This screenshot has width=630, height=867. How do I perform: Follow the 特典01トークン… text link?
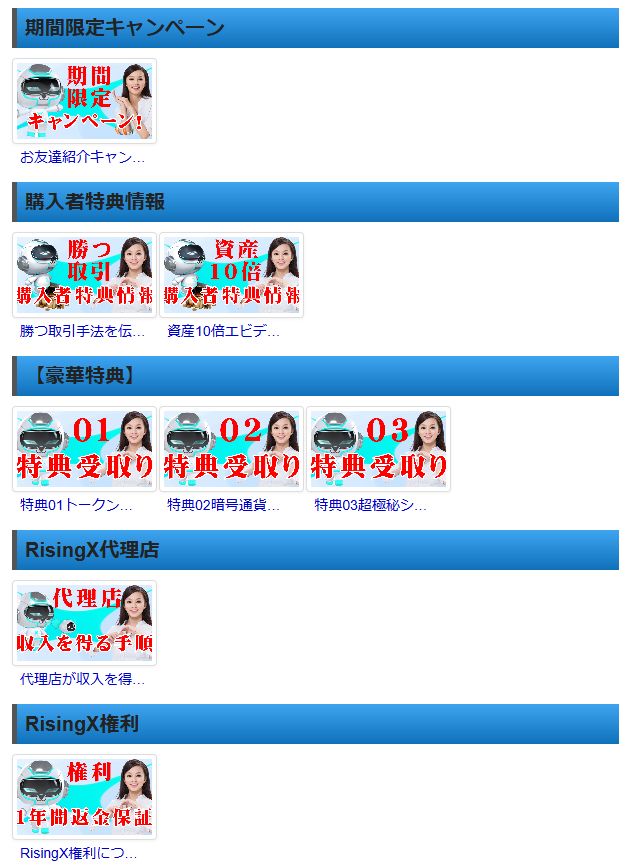pyautogui.click(x=77, y=505)
